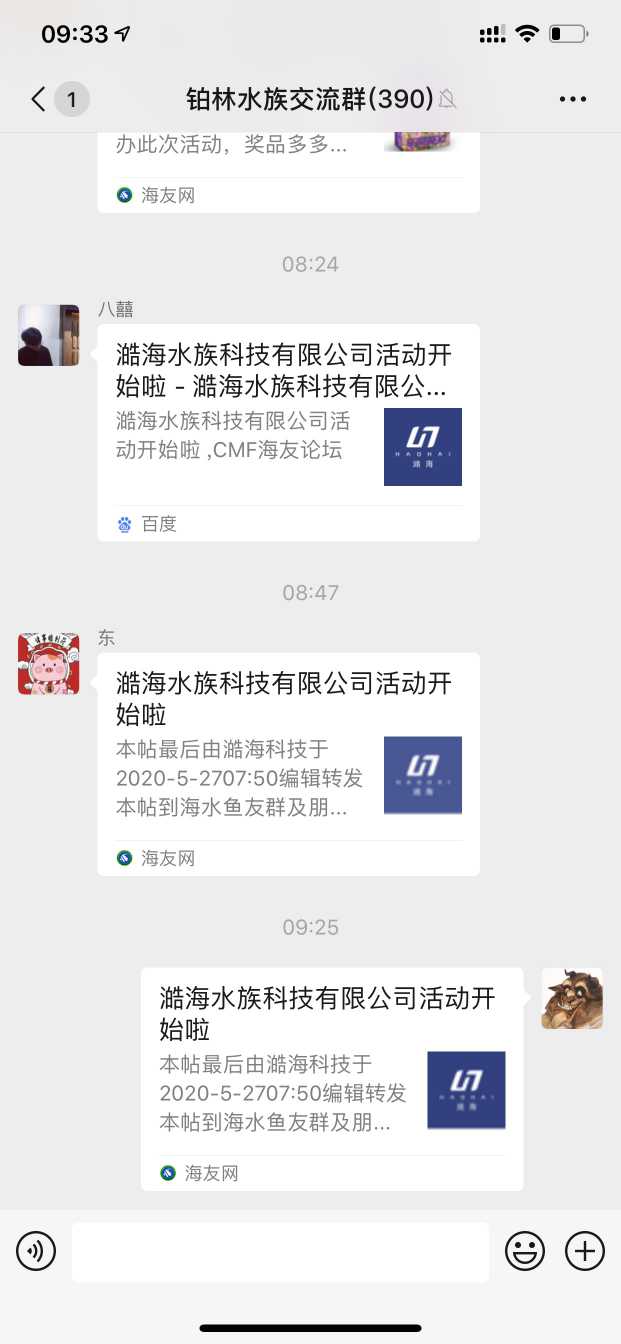View 八囍's profile avatar
Viewport: 621px width, 1344px height.
click(49, 335)
